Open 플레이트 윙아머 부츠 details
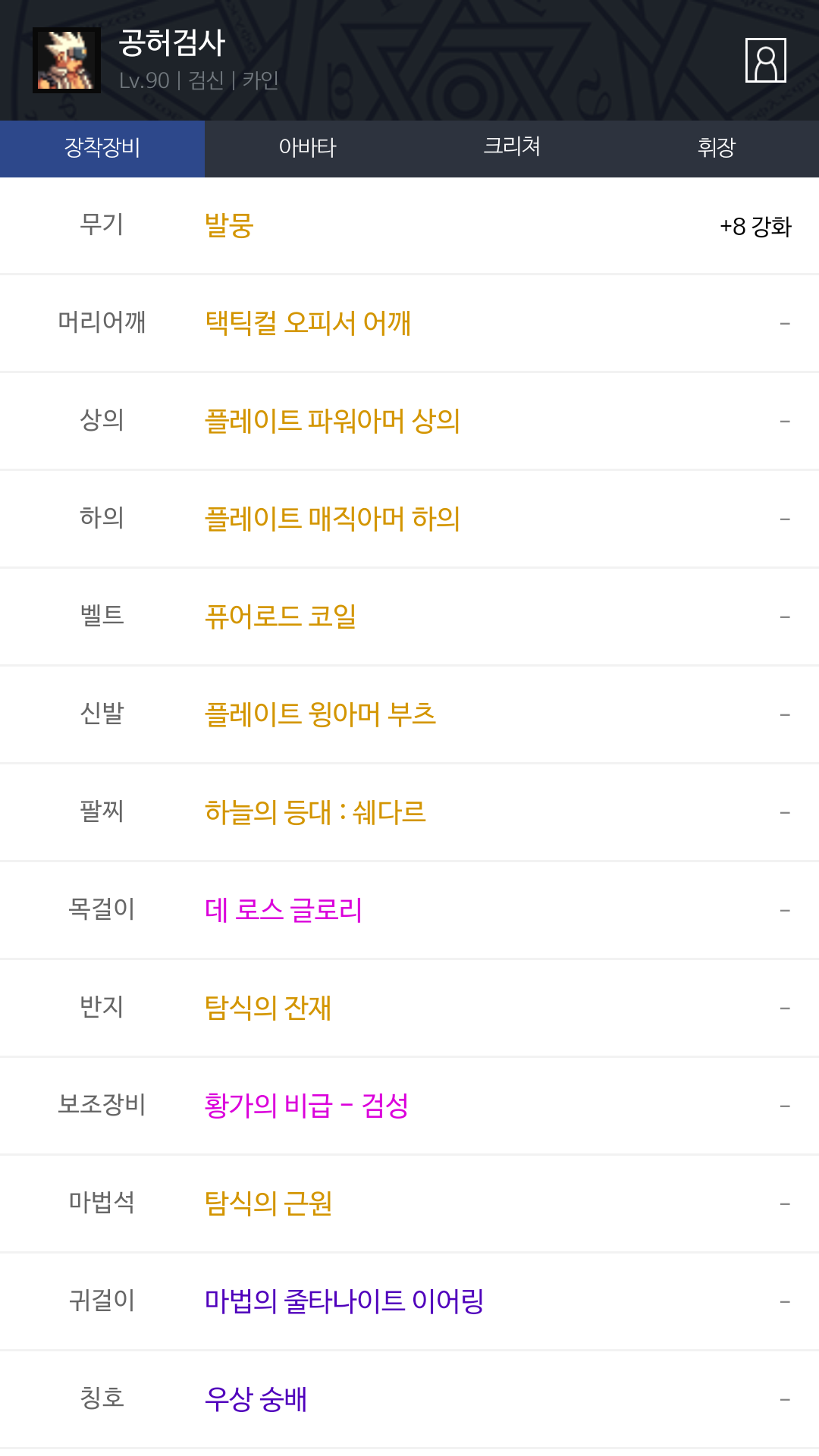 pos(320,714)
